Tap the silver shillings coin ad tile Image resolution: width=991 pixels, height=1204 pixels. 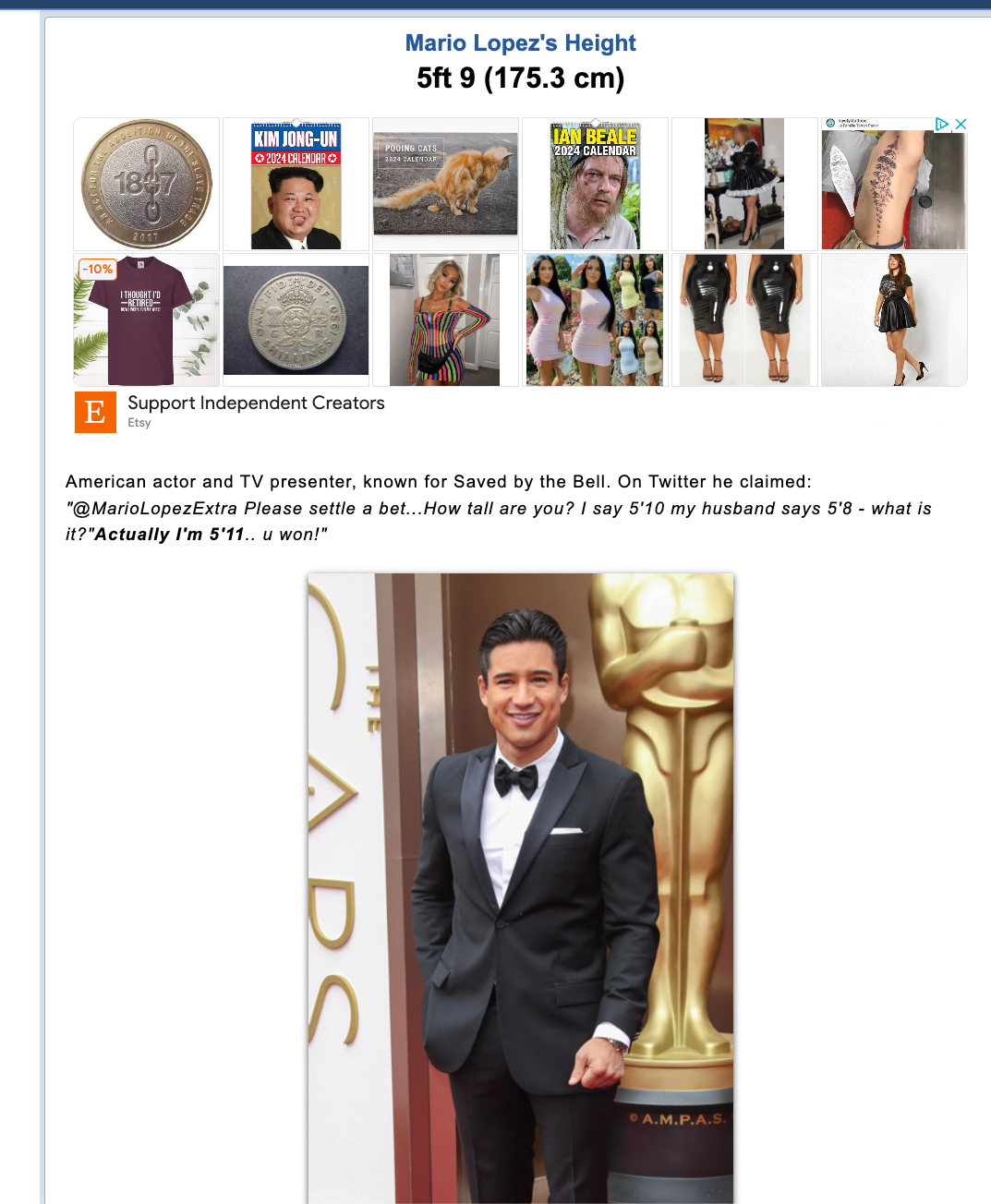click(x=296, y=319)
